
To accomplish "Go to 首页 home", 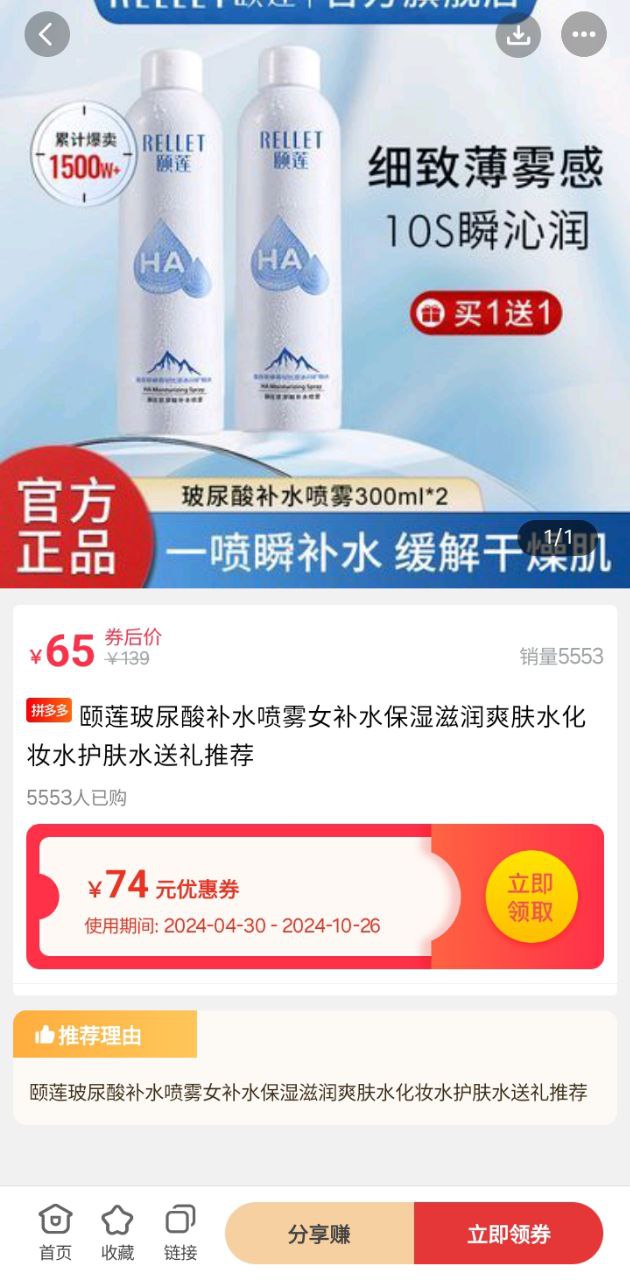I will pos(56,1232).
